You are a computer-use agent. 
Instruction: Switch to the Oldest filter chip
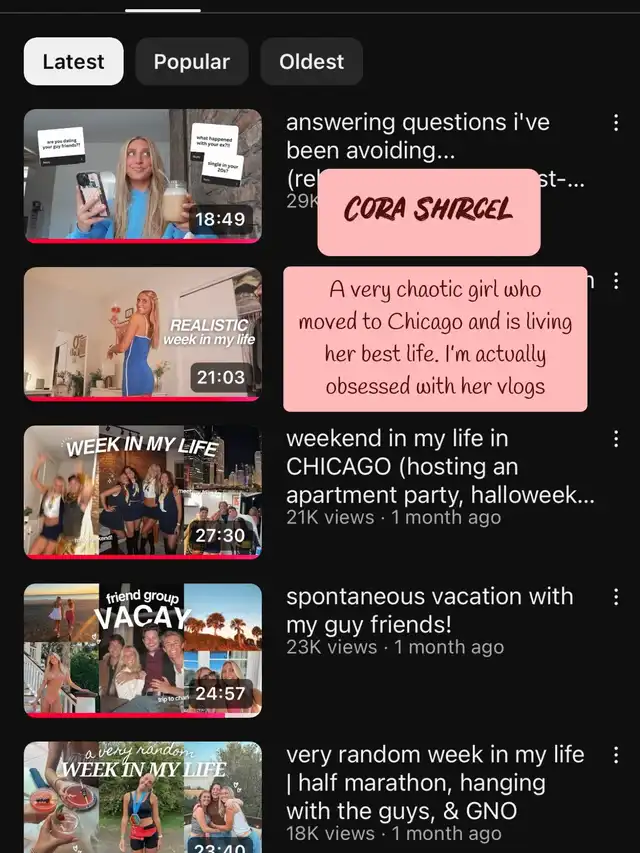pyautogui.click(x=311, y=62)
